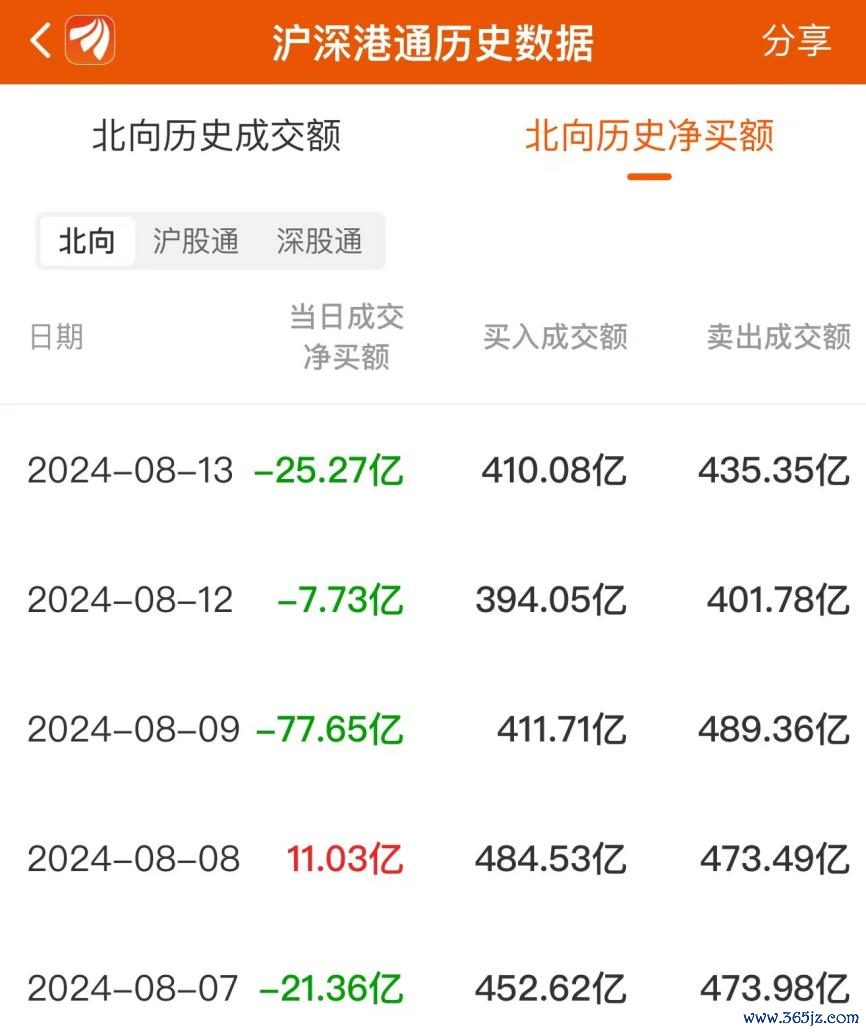
Task: Switch to 北向历史成交额 tab
Action: pyautogui.click(x=216, y=136)
